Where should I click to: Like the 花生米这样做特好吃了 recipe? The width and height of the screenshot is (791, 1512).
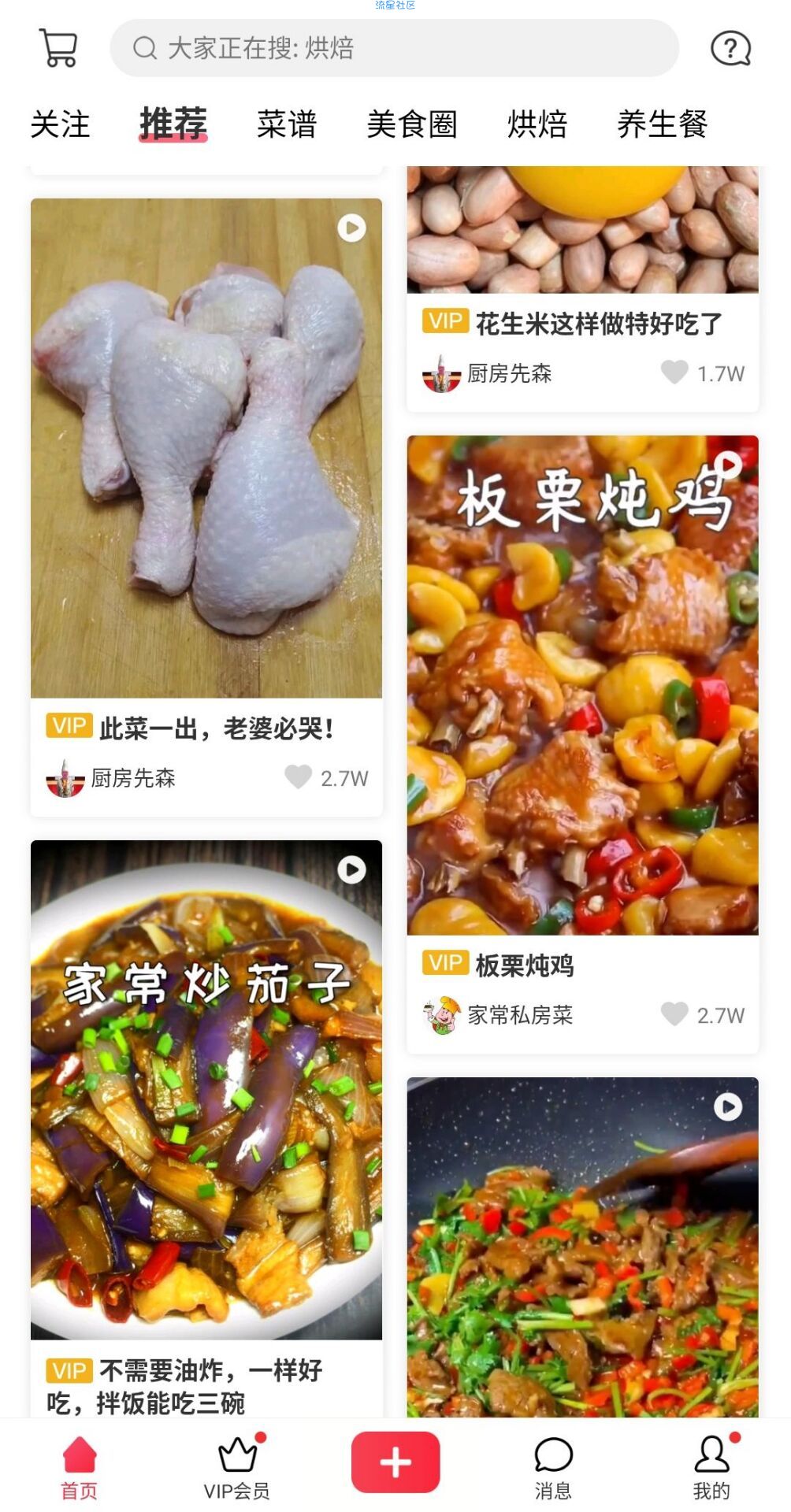(x=674, y=372)
